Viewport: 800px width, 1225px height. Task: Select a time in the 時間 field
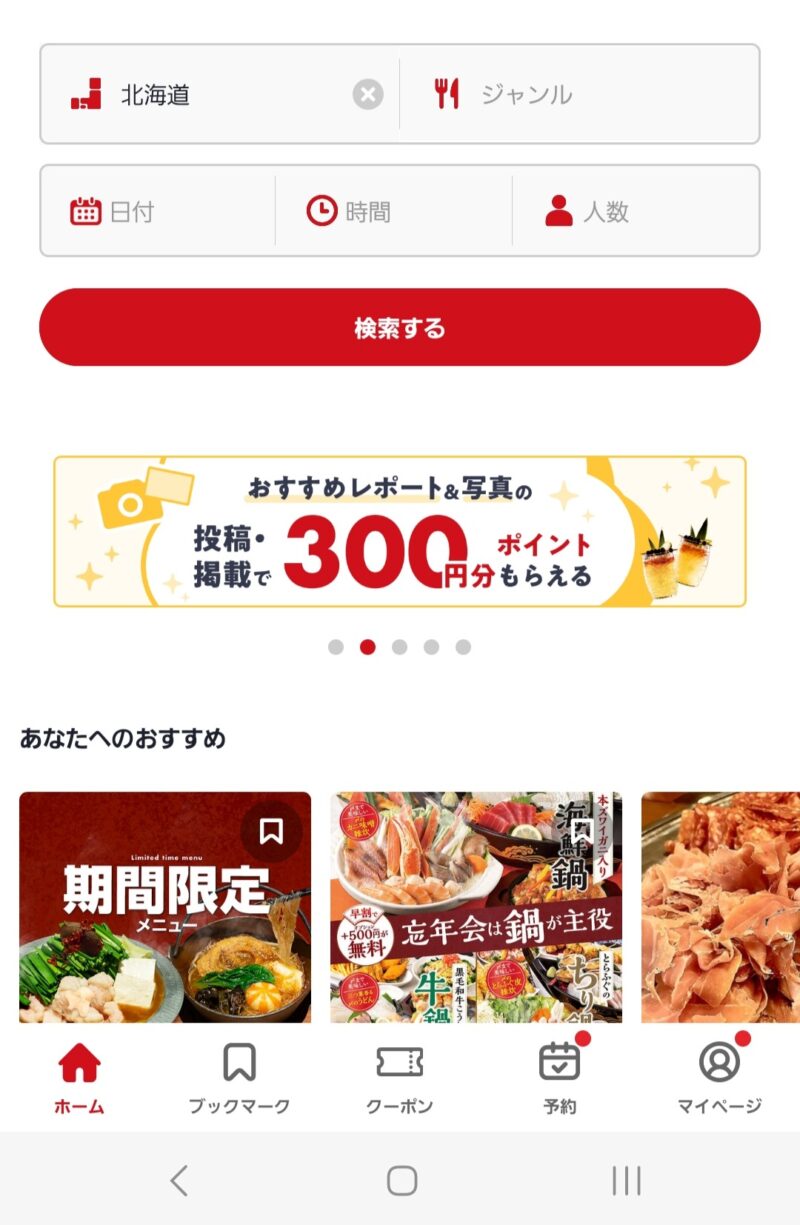pos(394,211)
